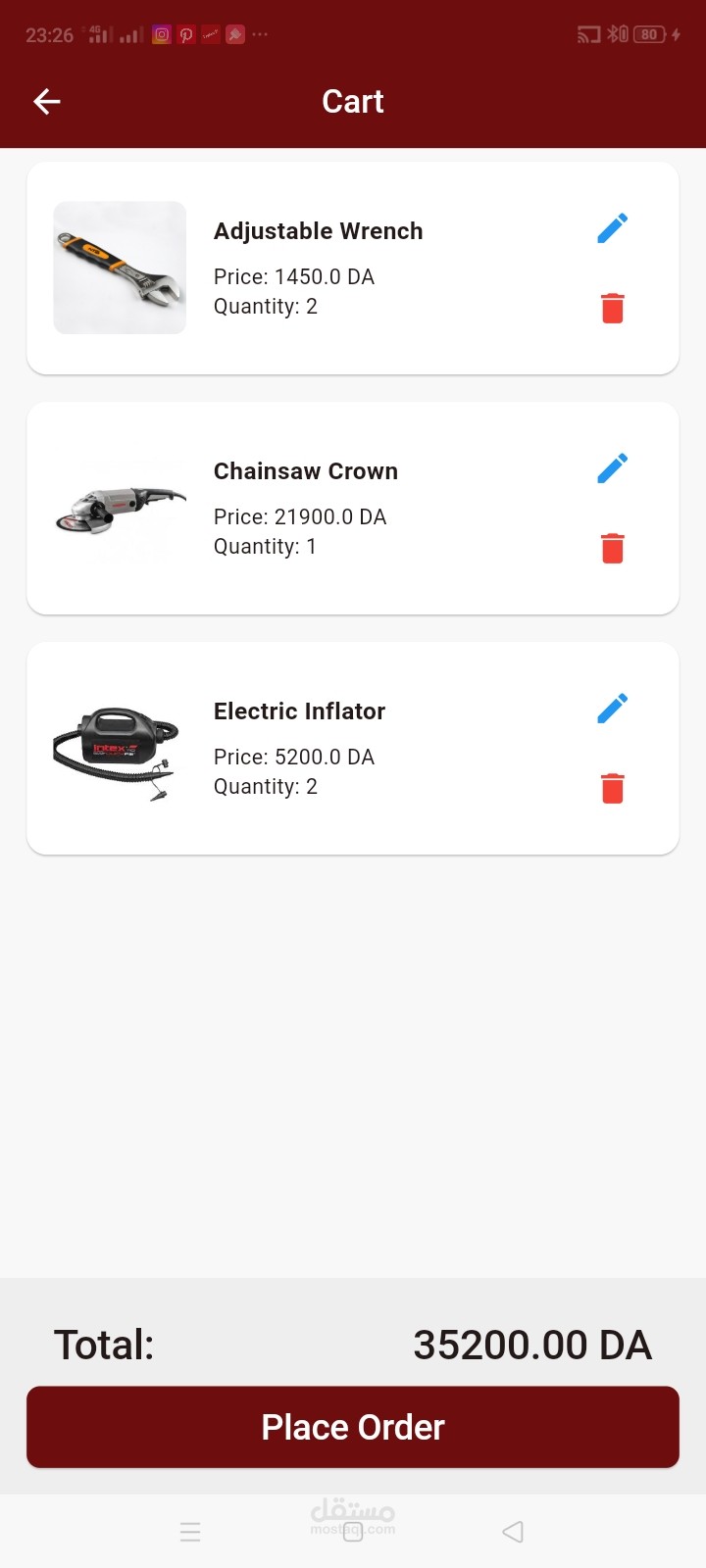Edit the Electric Inflator cart item

(x=612, y=709)
